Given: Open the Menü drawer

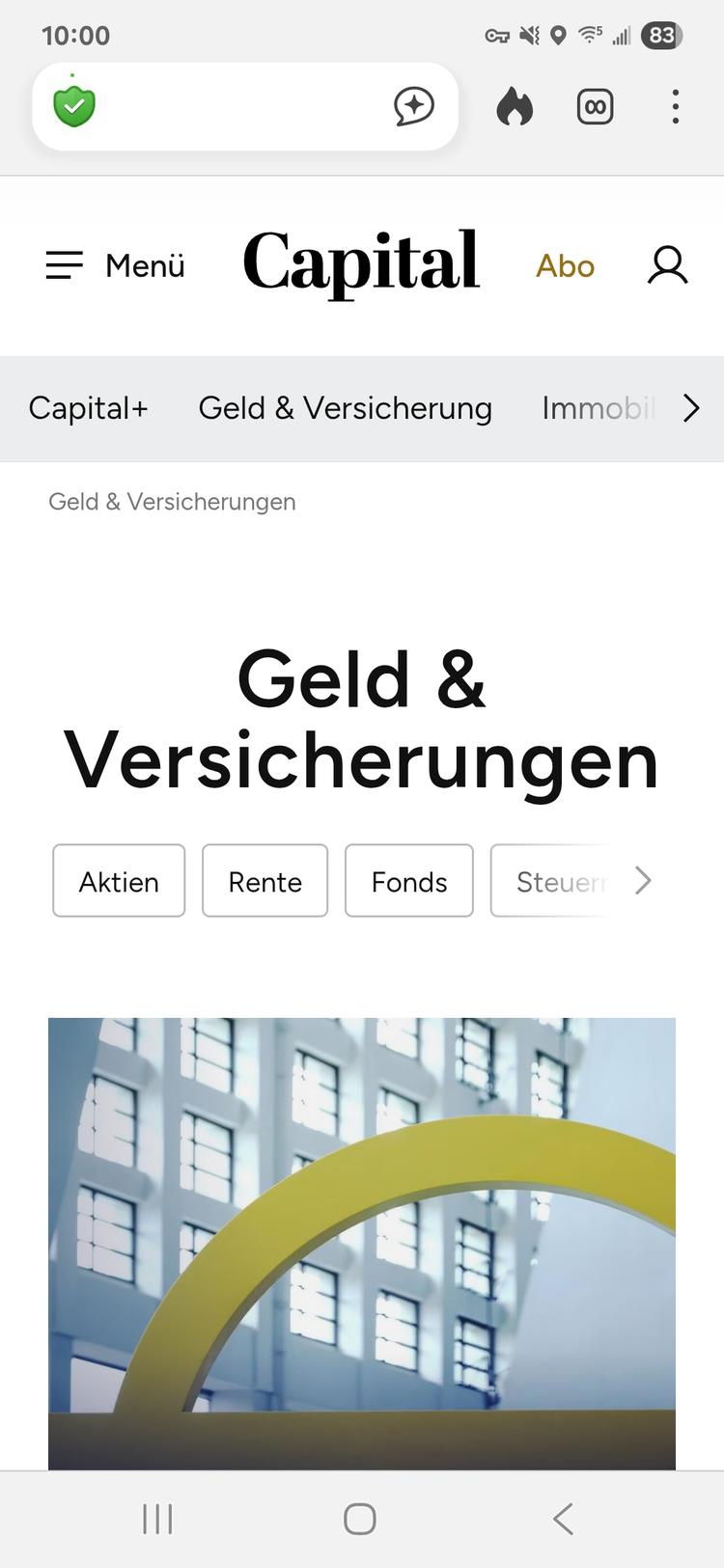Looking at the screenshot, I should 115,265.
